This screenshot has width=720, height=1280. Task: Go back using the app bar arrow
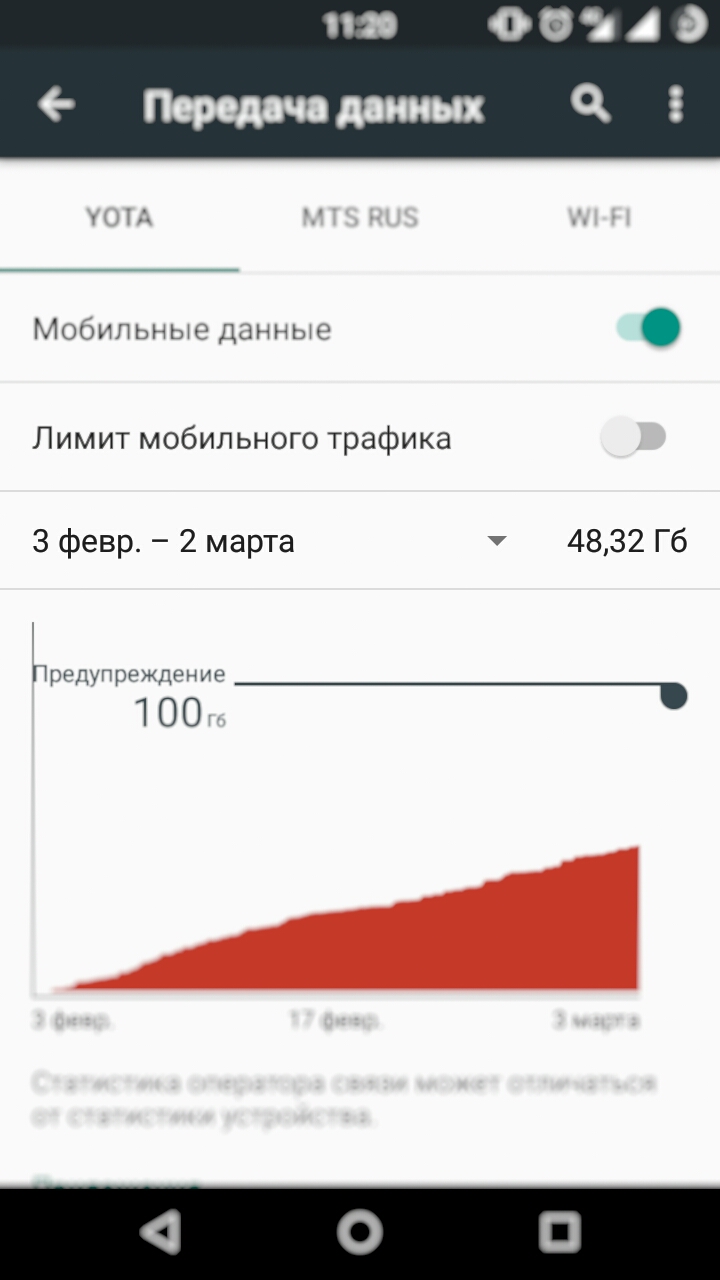click(x=57, y=104)
